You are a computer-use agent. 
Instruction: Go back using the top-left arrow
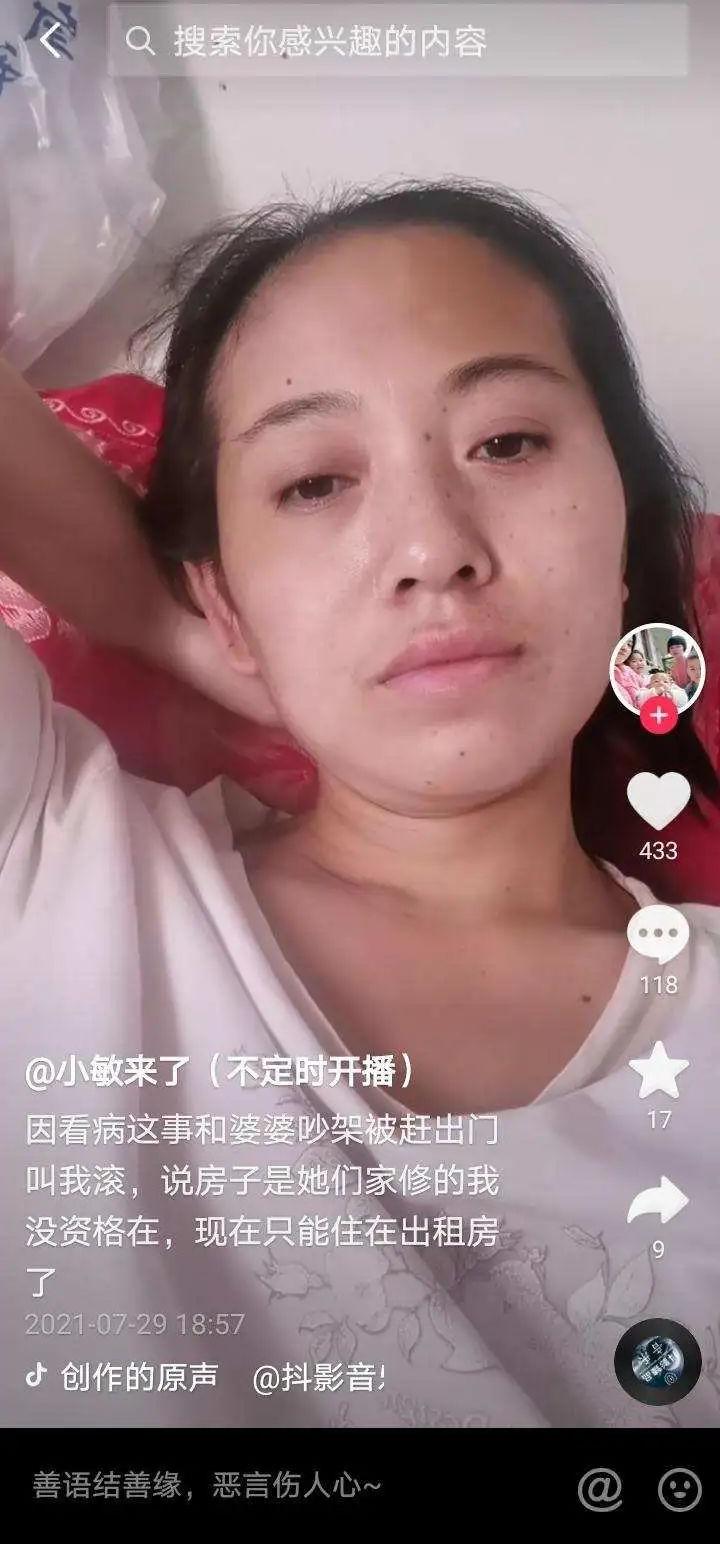click(50, 41)
